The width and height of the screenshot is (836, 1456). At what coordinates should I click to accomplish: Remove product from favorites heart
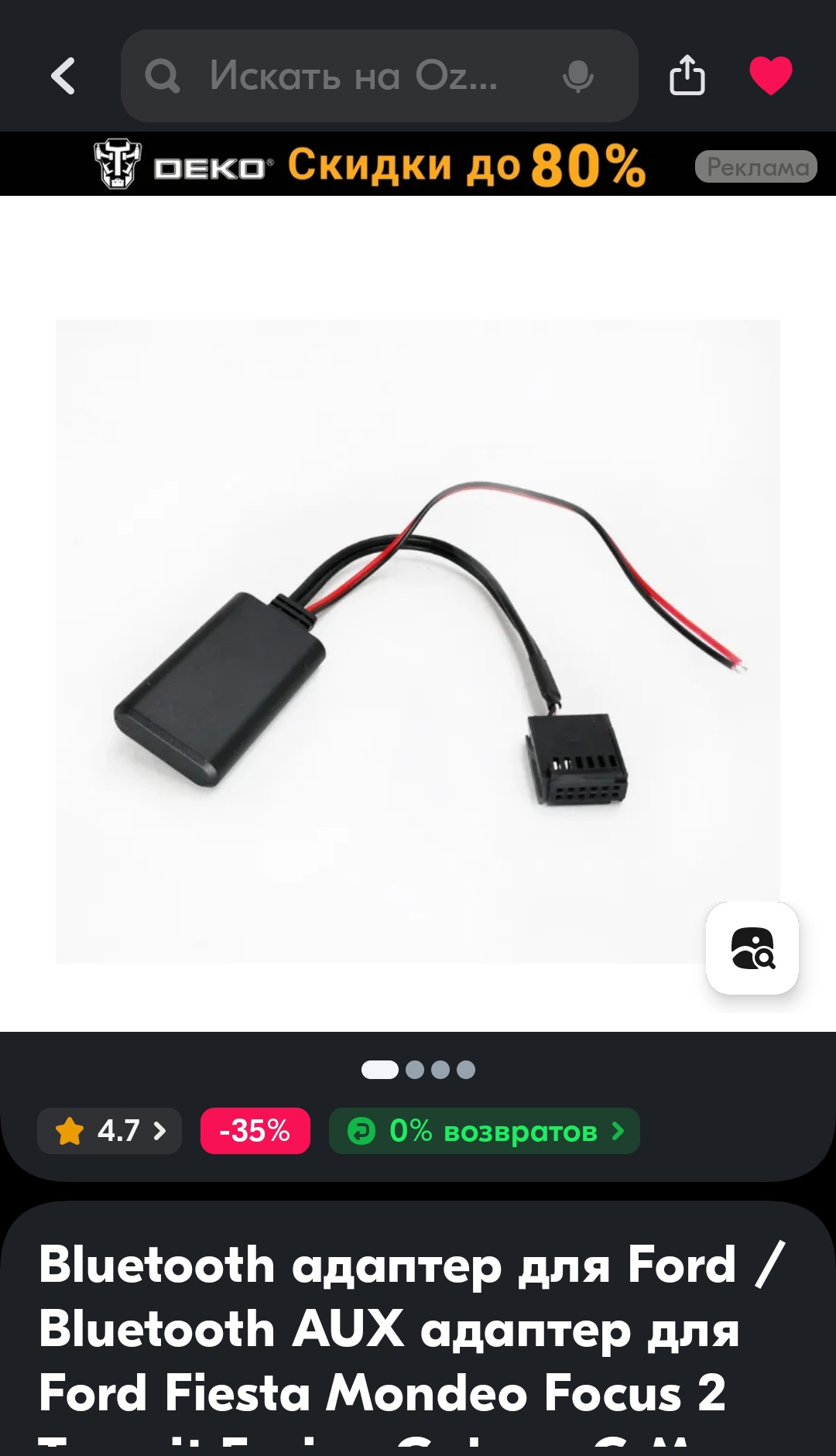[x=770, y=76]
